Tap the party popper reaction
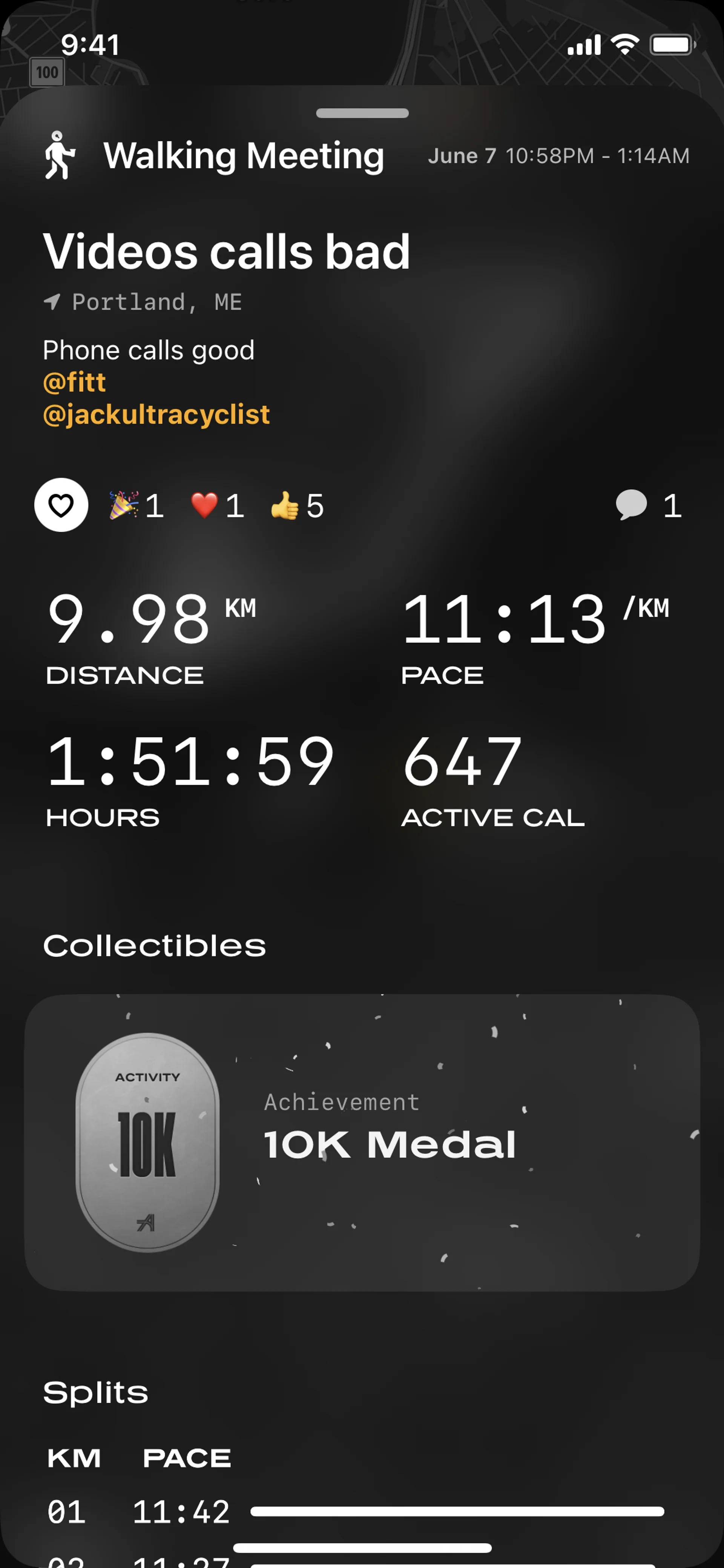The image size is (724, 1568). [x=136, y=505]
